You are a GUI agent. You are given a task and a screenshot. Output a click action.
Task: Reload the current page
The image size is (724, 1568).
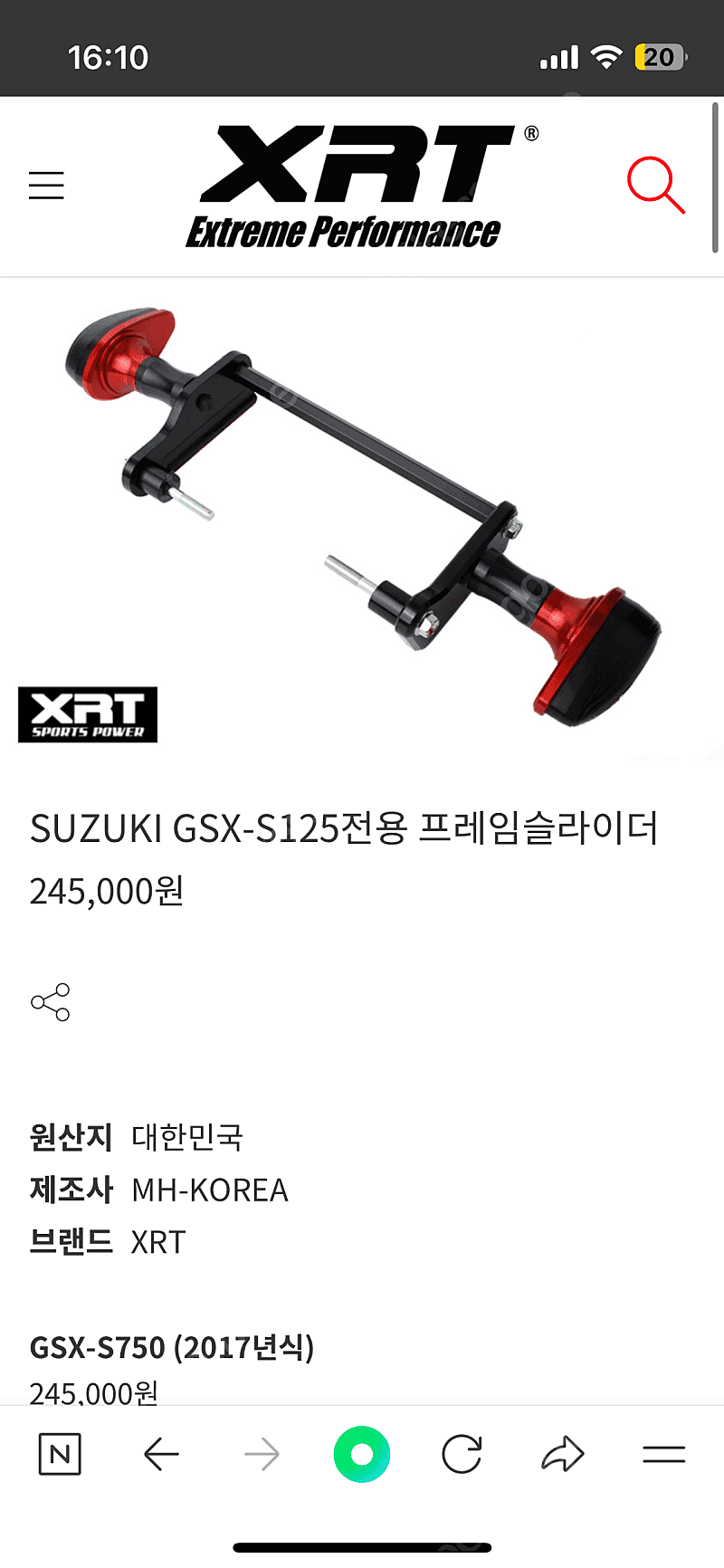[x=462, y=1455]
